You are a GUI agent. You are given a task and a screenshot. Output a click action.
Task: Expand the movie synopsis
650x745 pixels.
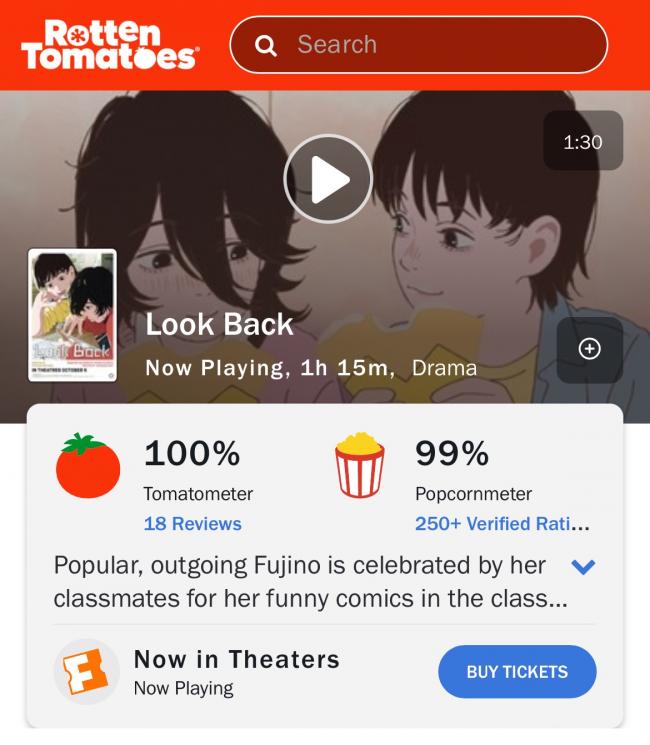click(x=582, y=567)
